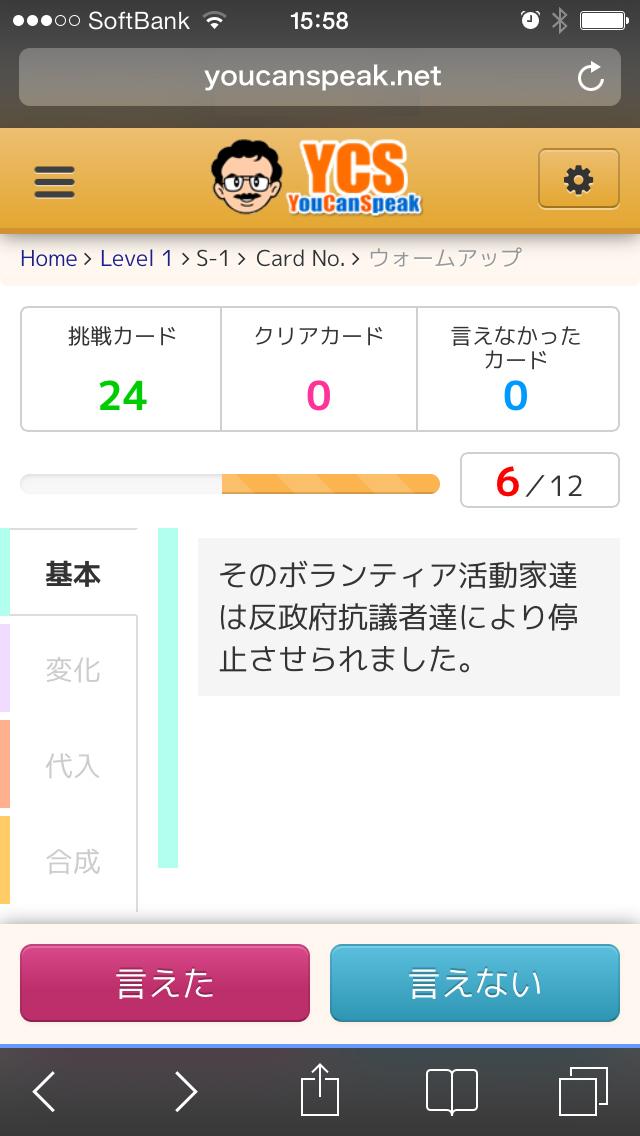Mark the card as 言えた
Viewport: 640px width, 1136px height.
[165, 983]
